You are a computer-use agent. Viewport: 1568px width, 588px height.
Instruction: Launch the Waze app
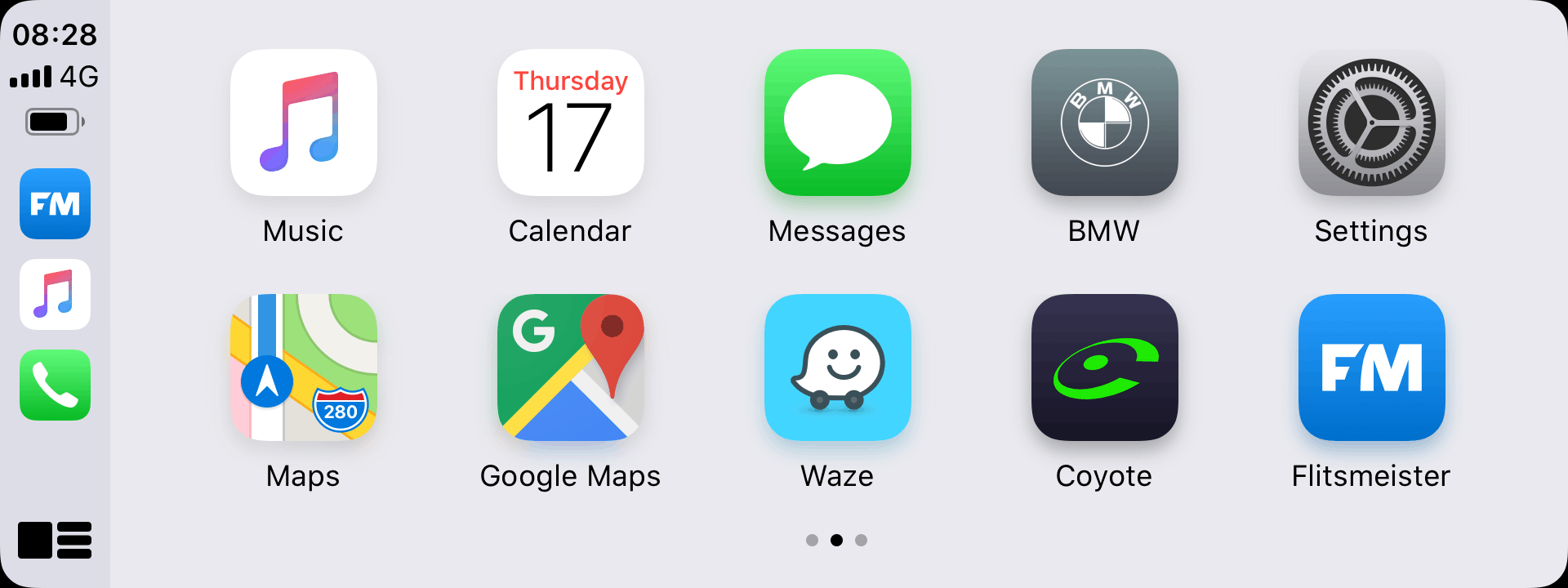click(x=837, y=367)
